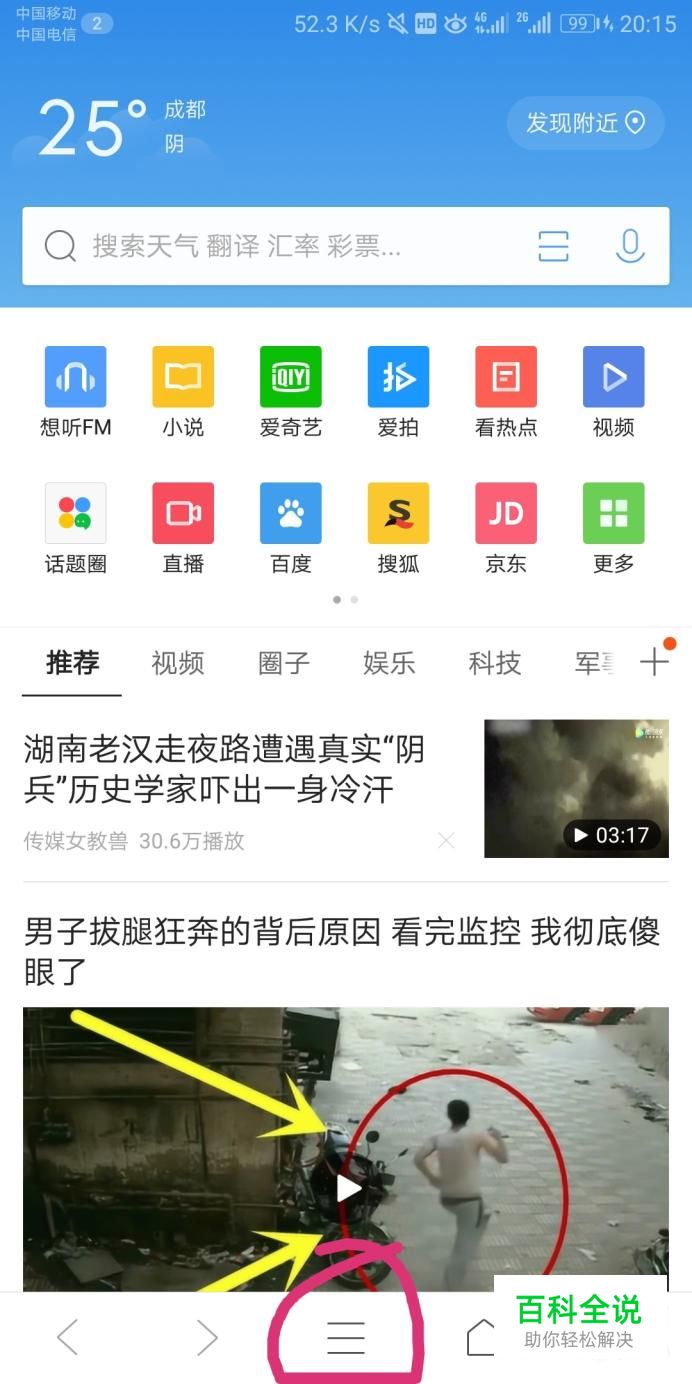Add channels with the plus icon
The width and height of the screenshot is (692, 1384).
point(654,662)
